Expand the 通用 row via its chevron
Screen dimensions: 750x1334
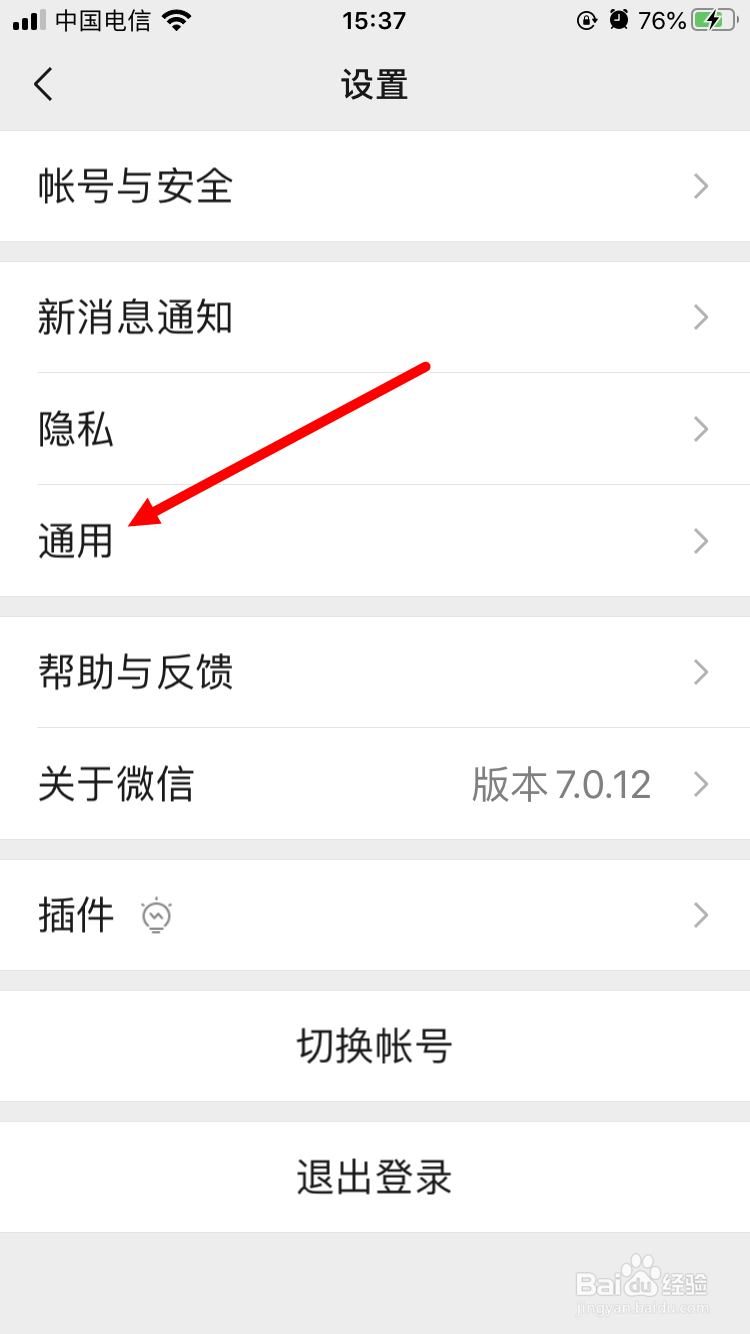point(701,541)
